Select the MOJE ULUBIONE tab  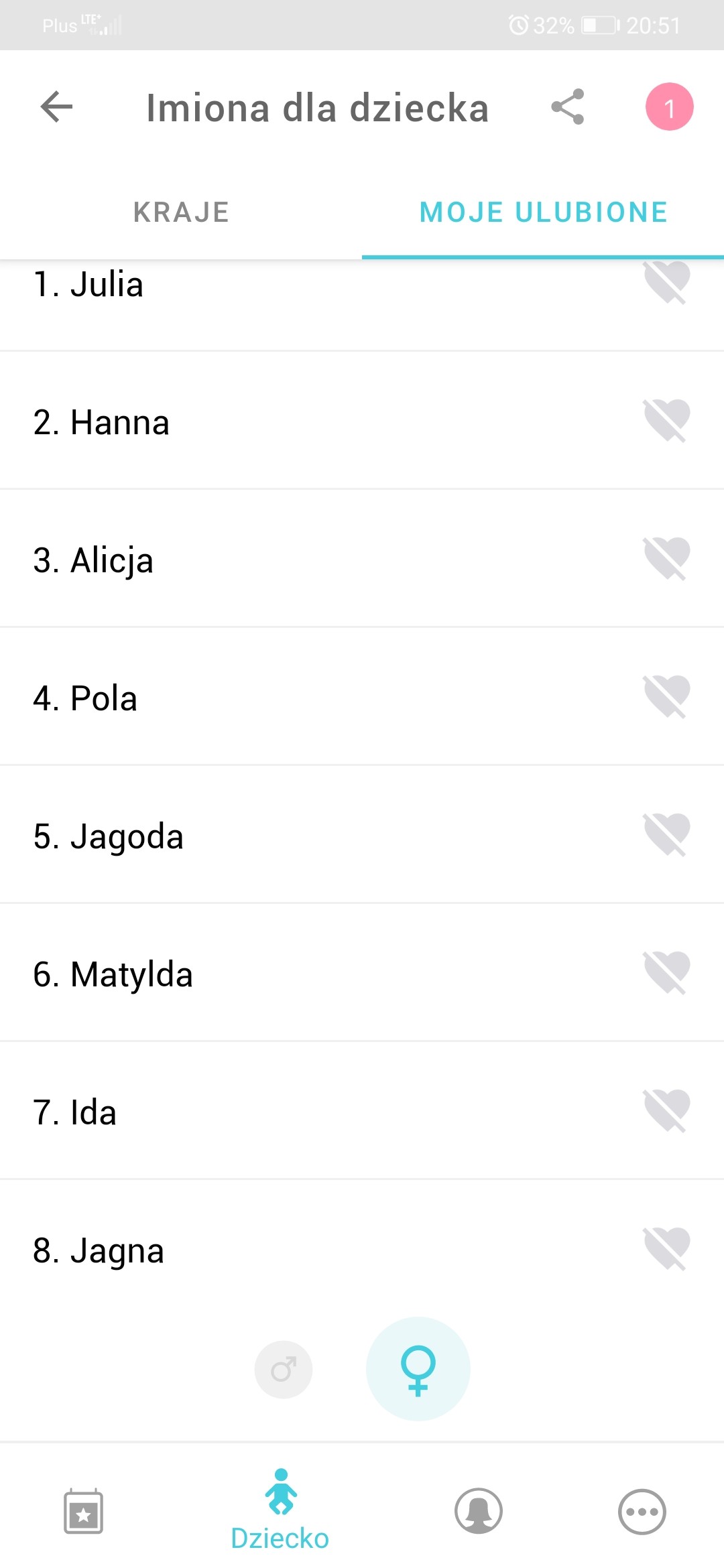pos(543,212)
